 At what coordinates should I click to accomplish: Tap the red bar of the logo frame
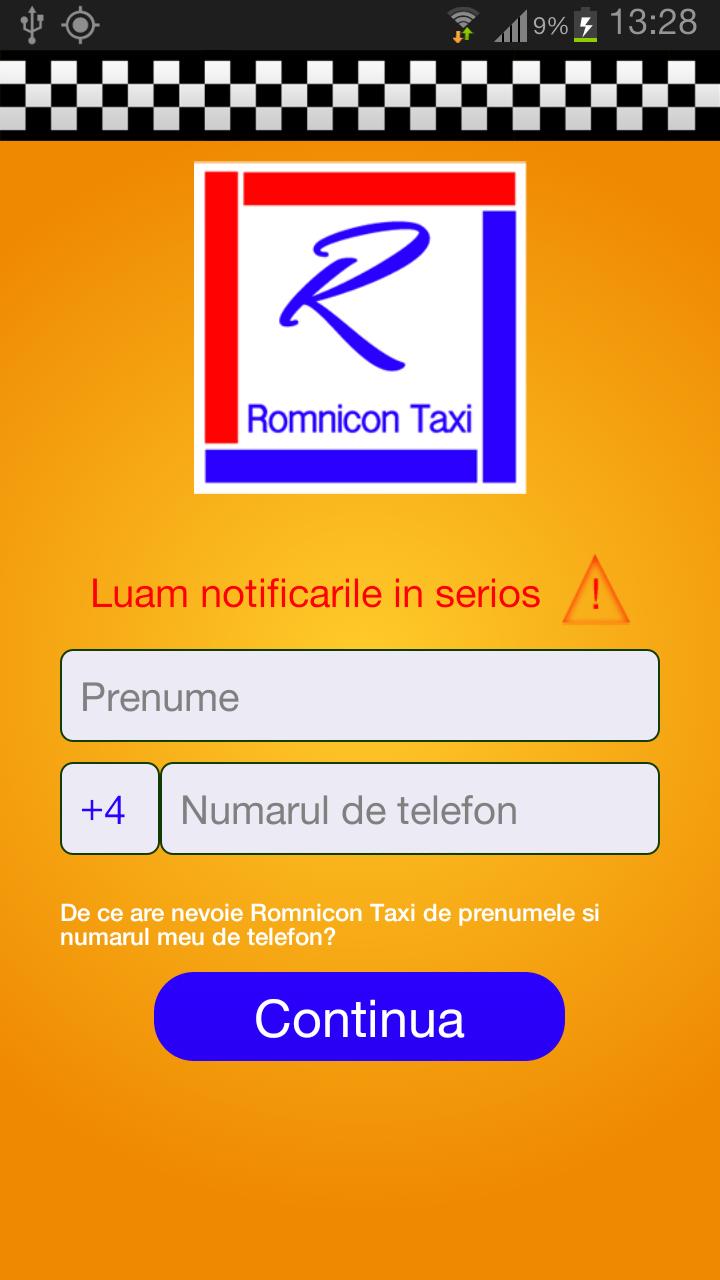tap(222, 300)
